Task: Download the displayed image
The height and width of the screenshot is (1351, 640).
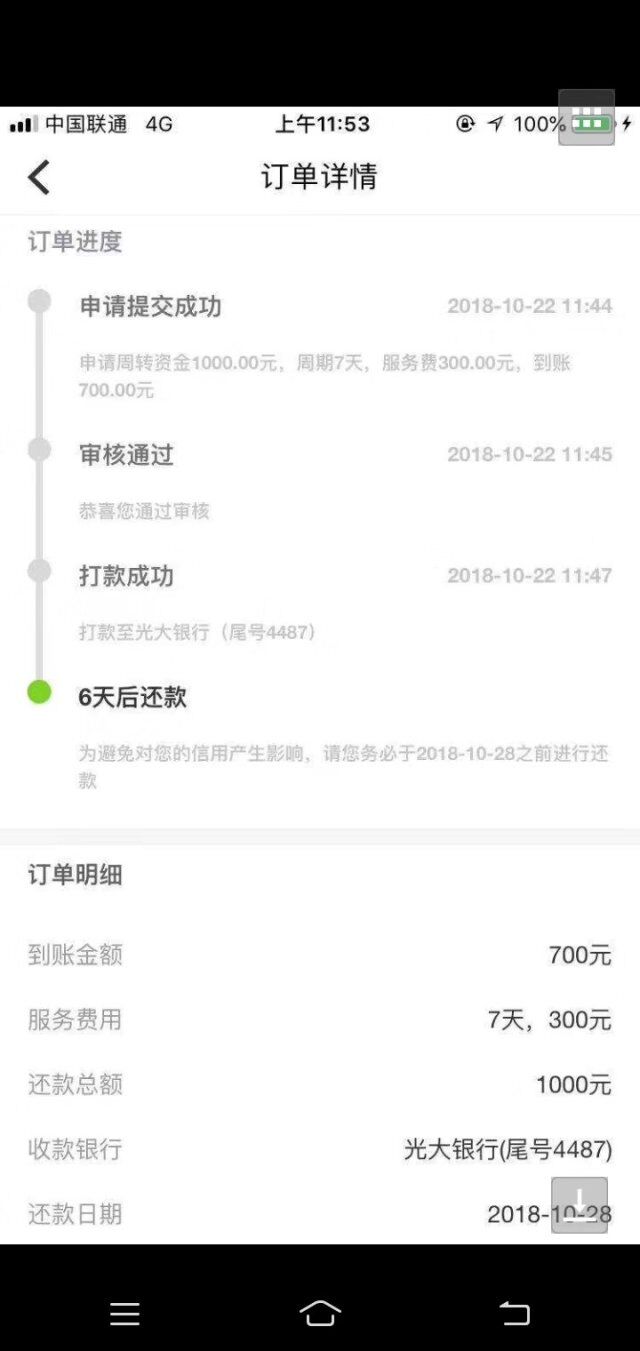Action: 579,1205
